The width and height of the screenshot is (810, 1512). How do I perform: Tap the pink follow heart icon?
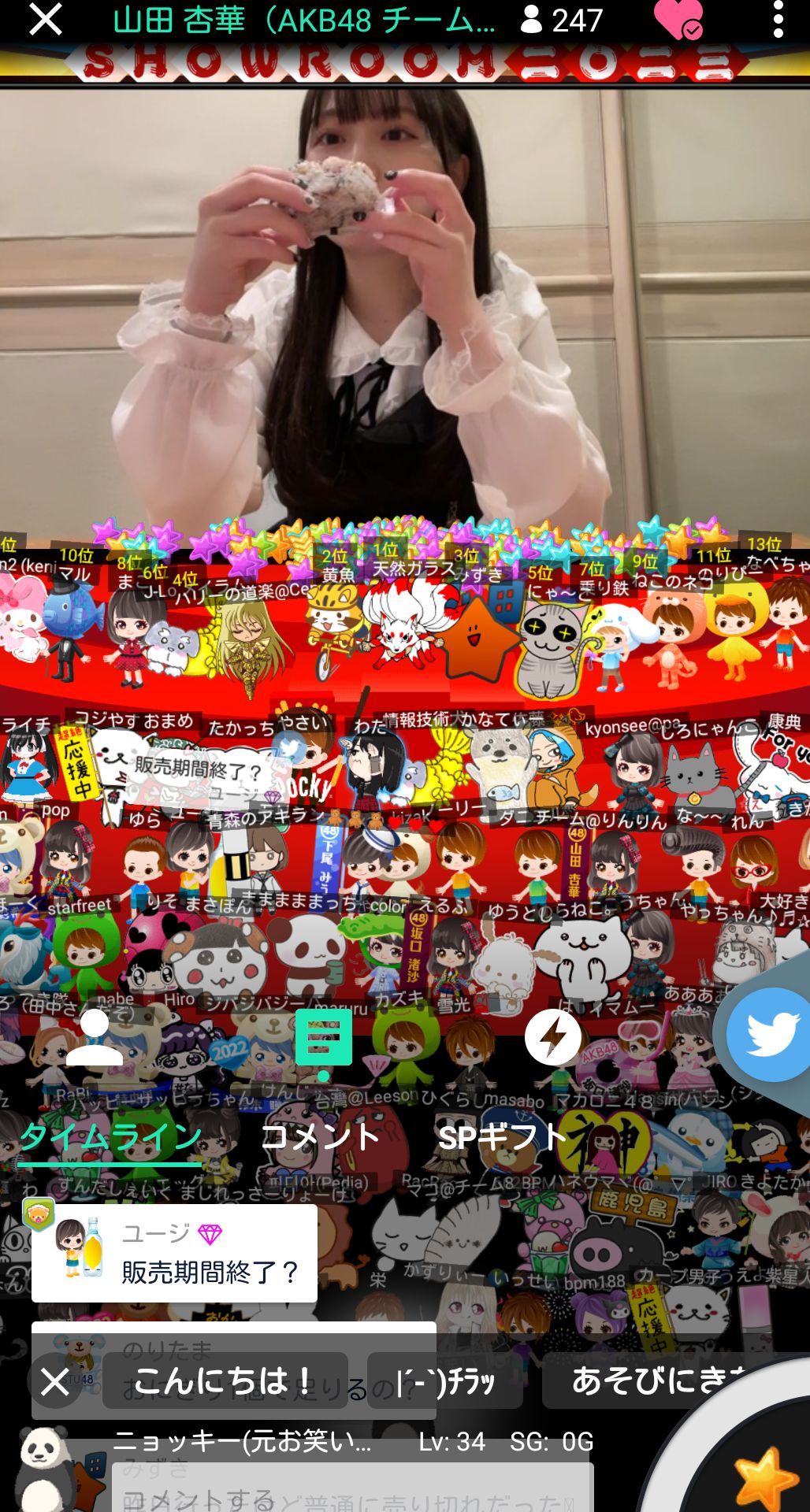pyautogui.click(x=678, y=20)
